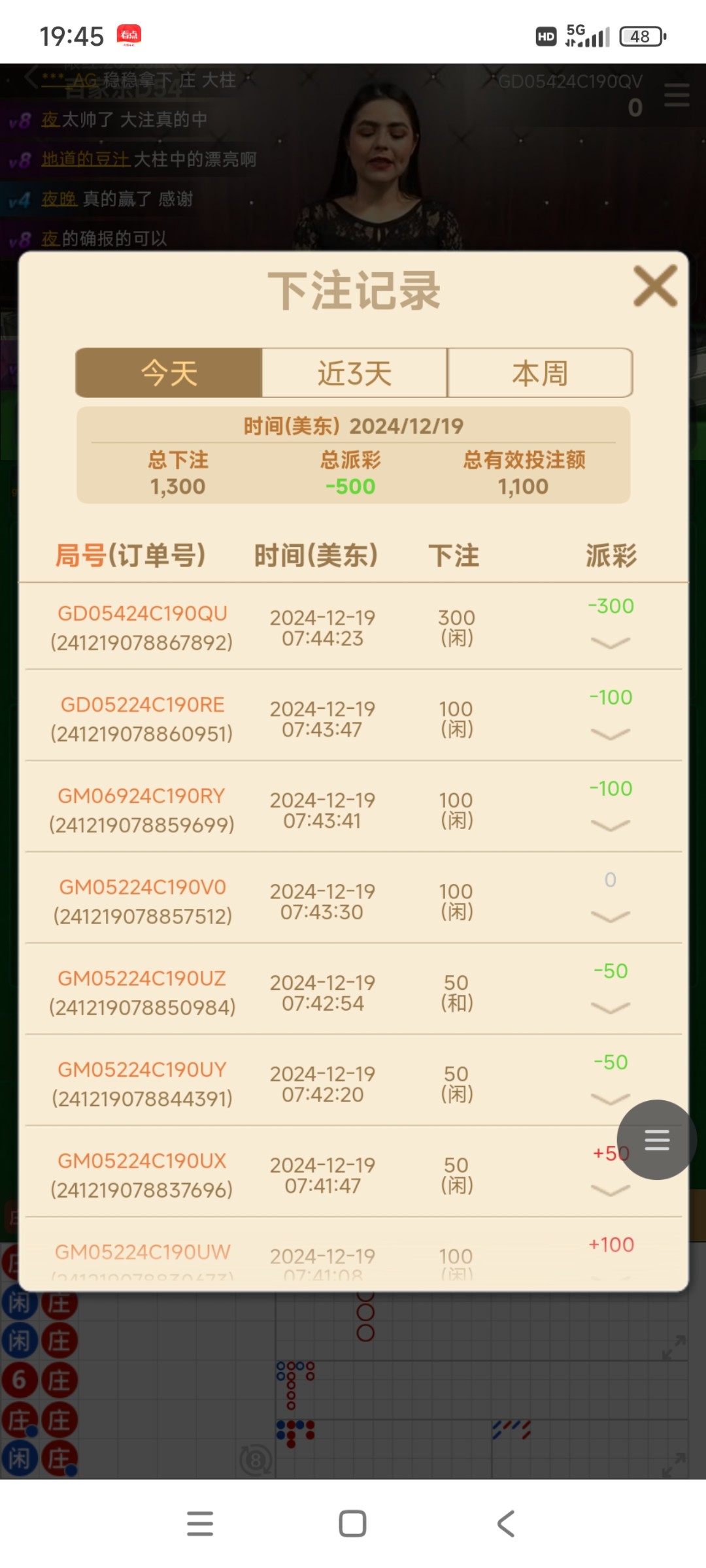Close the 下注记录 dialog
Viewport: 706px width, 1568px height.
point(655,286)
